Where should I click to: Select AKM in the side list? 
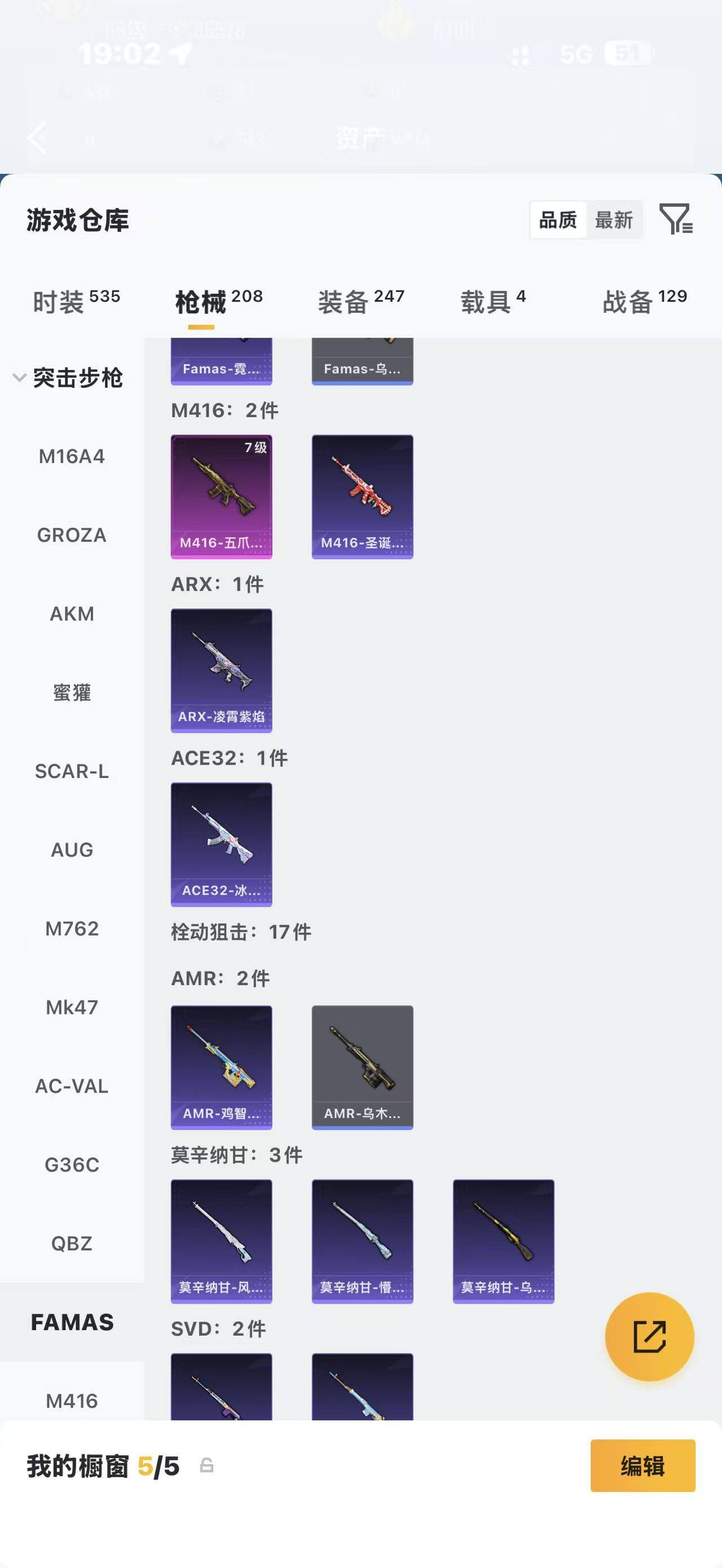[x=72, y=613]
